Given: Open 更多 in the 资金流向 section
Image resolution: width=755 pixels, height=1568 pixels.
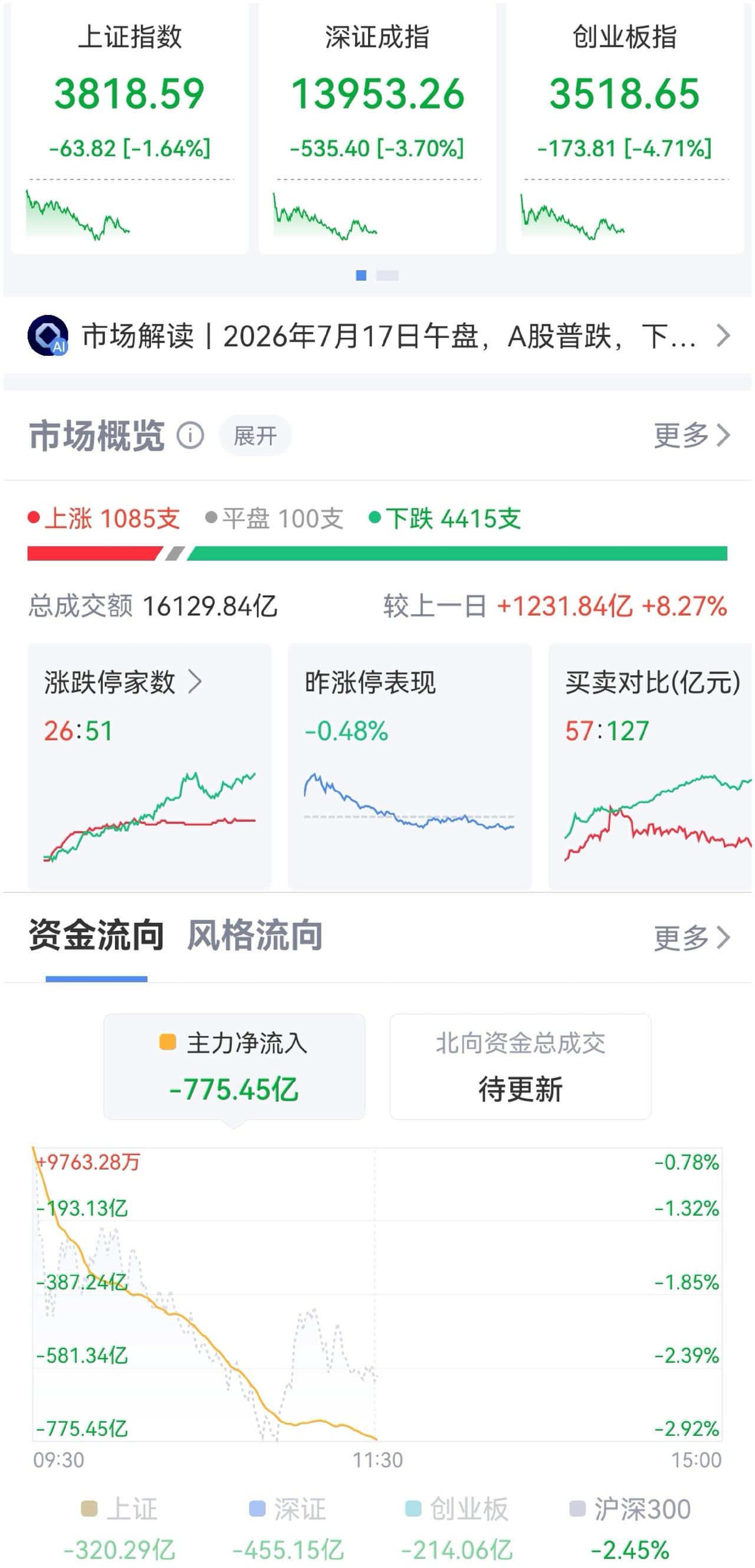Looking at the screenshot, I should 692,938.
